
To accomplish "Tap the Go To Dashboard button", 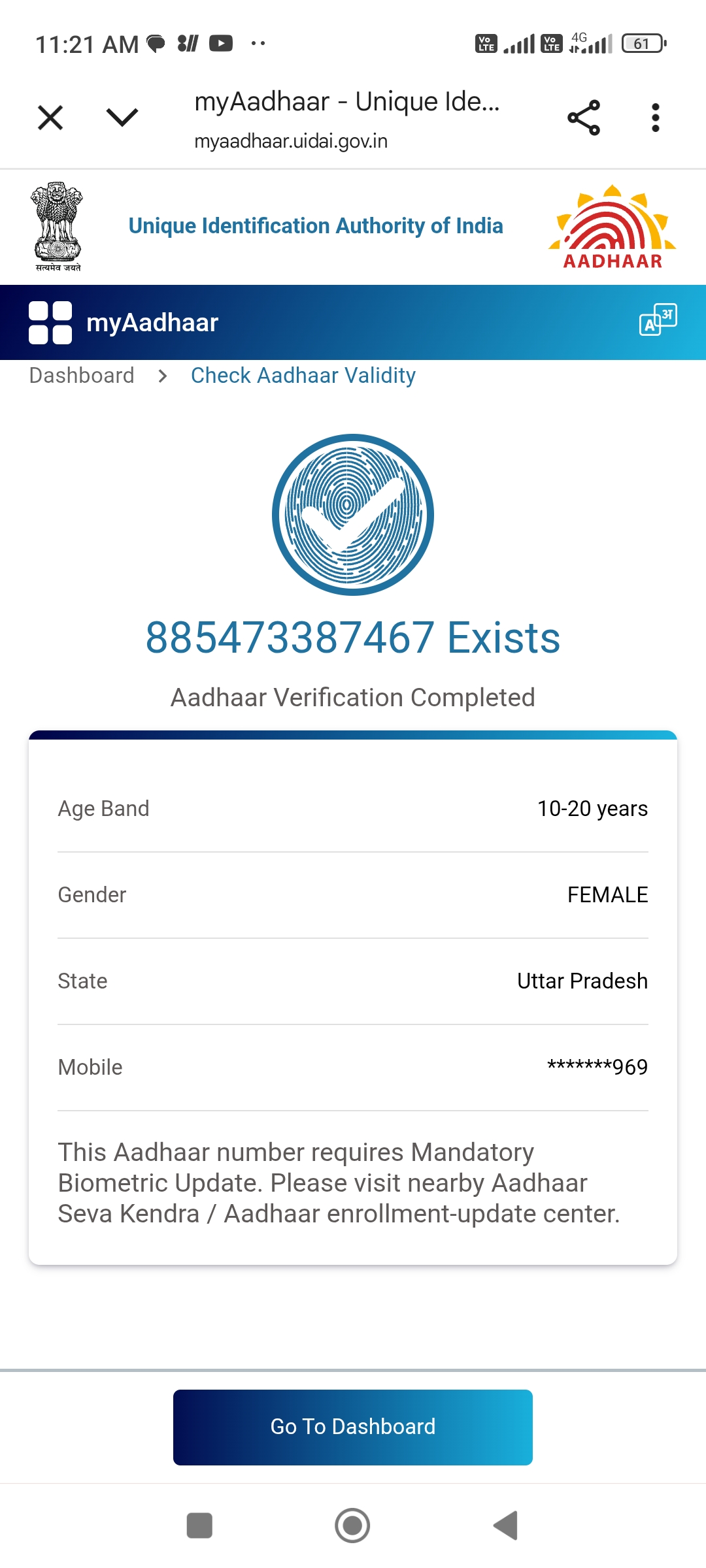I will coord(353,1427).
